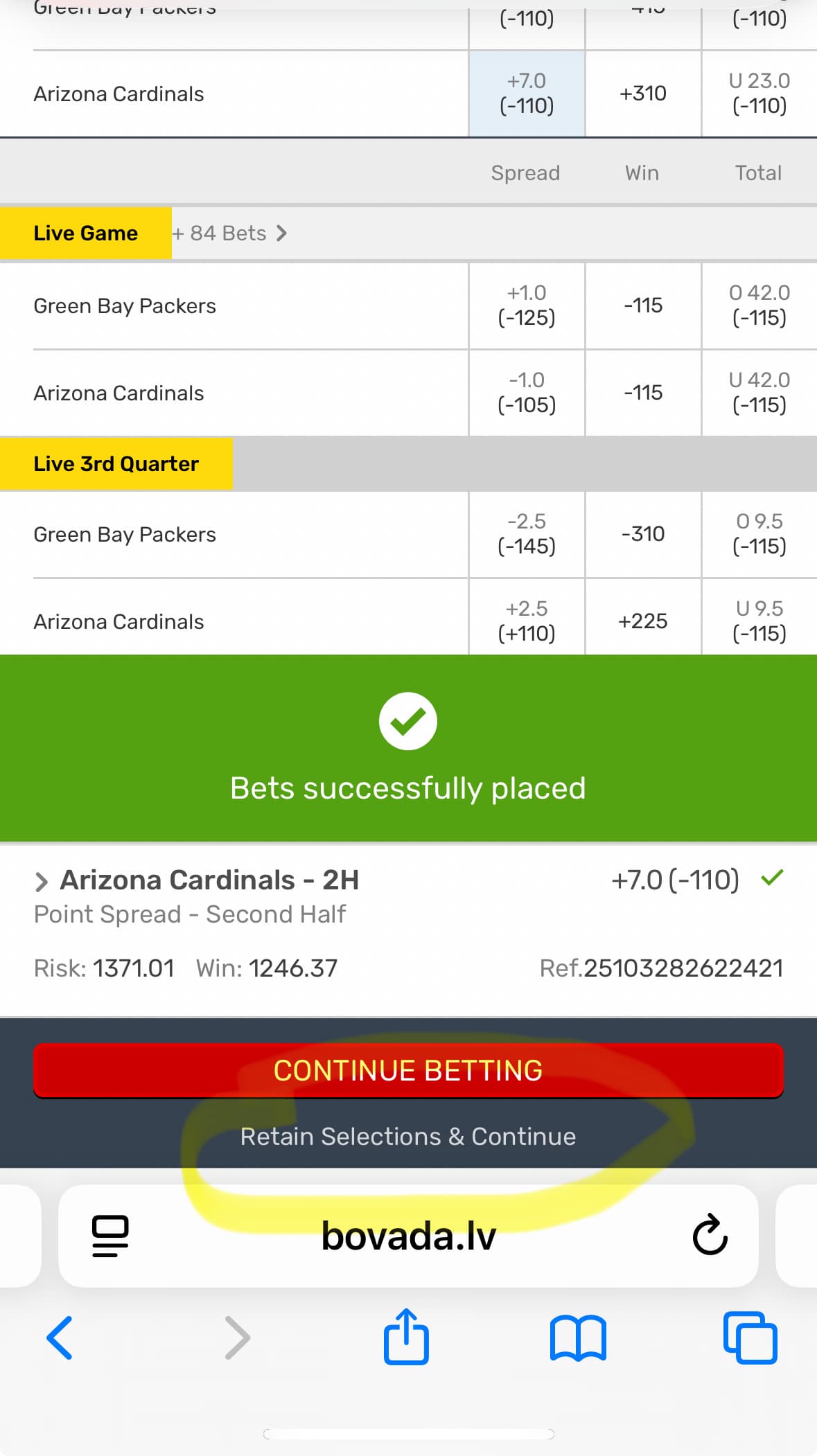
Task: Open Safari tabs overview
Action: 750,1338
